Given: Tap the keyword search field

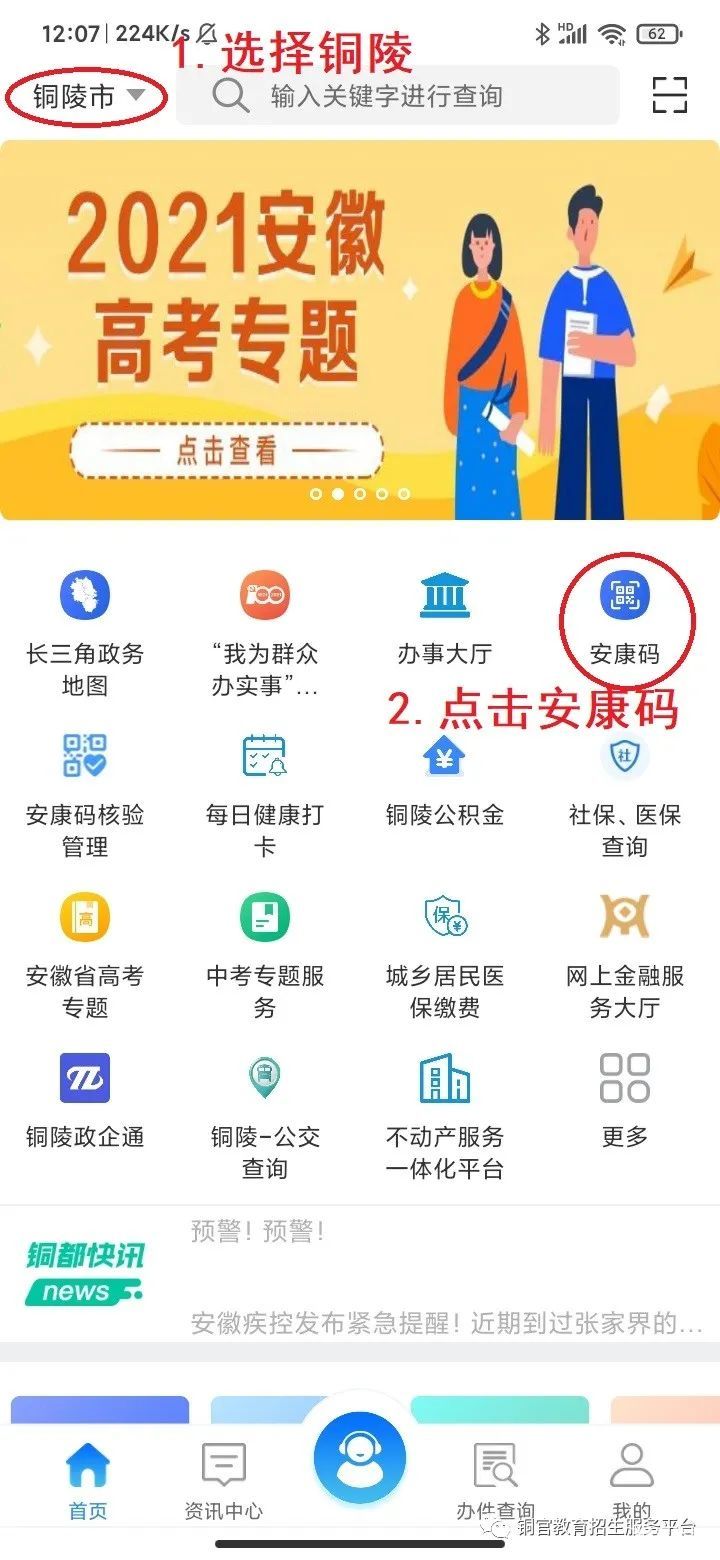Looking at the screenshot, I should (398, 96).
